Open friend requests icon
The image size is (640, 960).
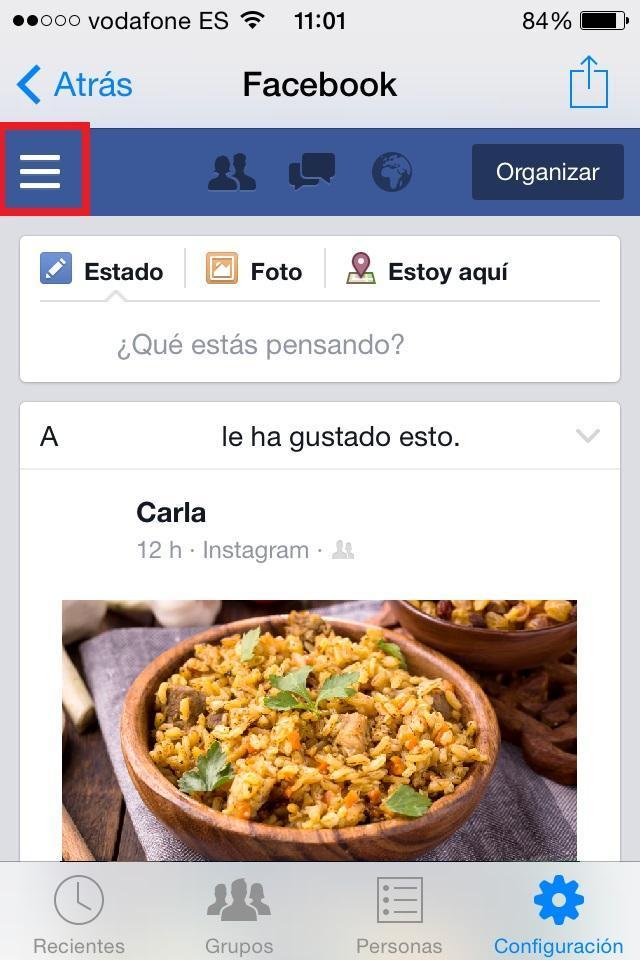point(231,172)
